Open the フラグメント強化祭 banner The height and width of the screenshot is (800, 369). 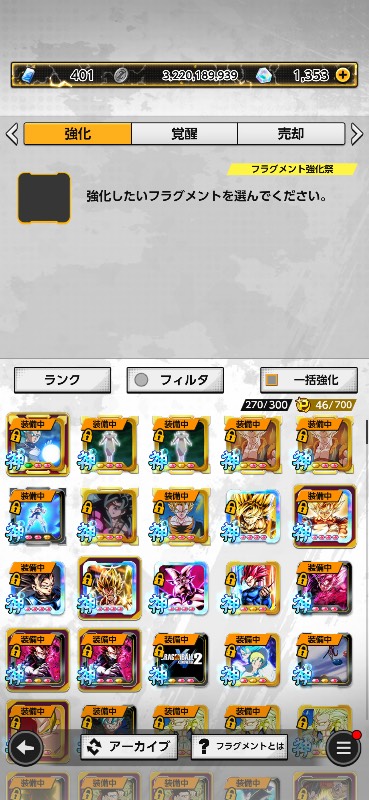click(292, 169)
